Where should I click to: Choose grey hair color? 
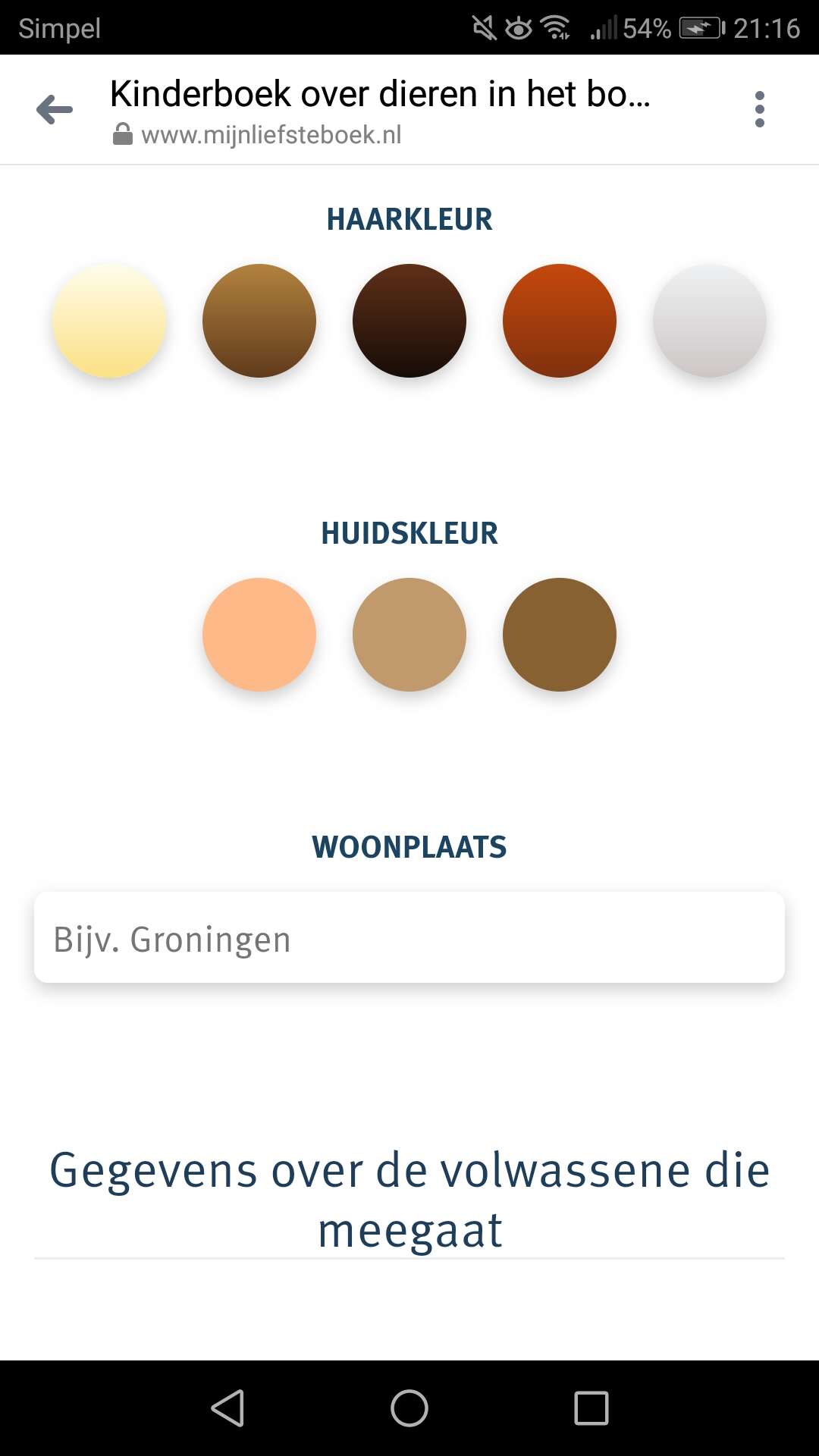tap(710, 321)
